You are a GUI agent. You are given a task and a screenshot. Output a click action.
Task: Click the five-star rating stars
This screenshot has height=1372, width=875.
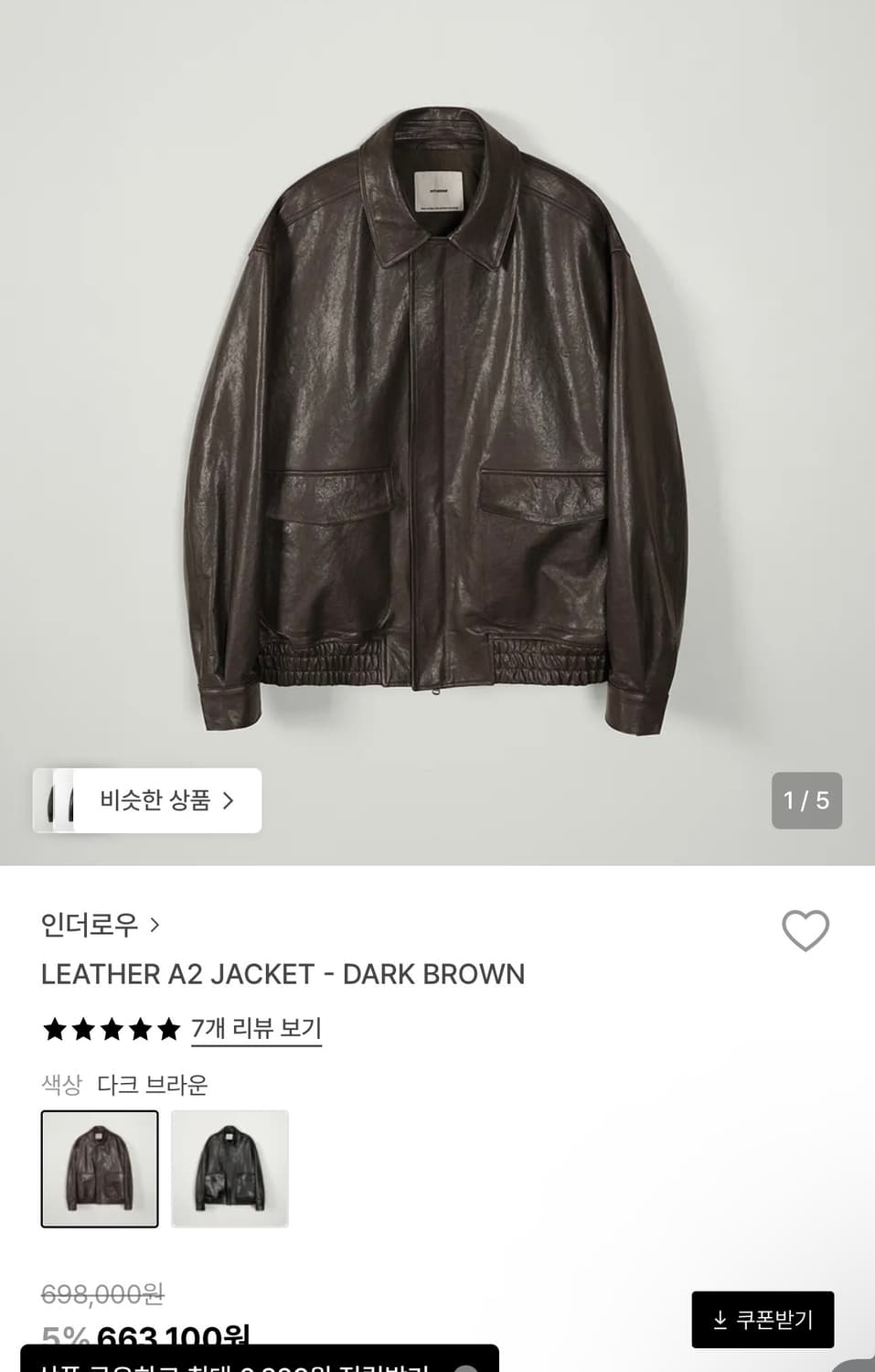[x=110, y=1030]
